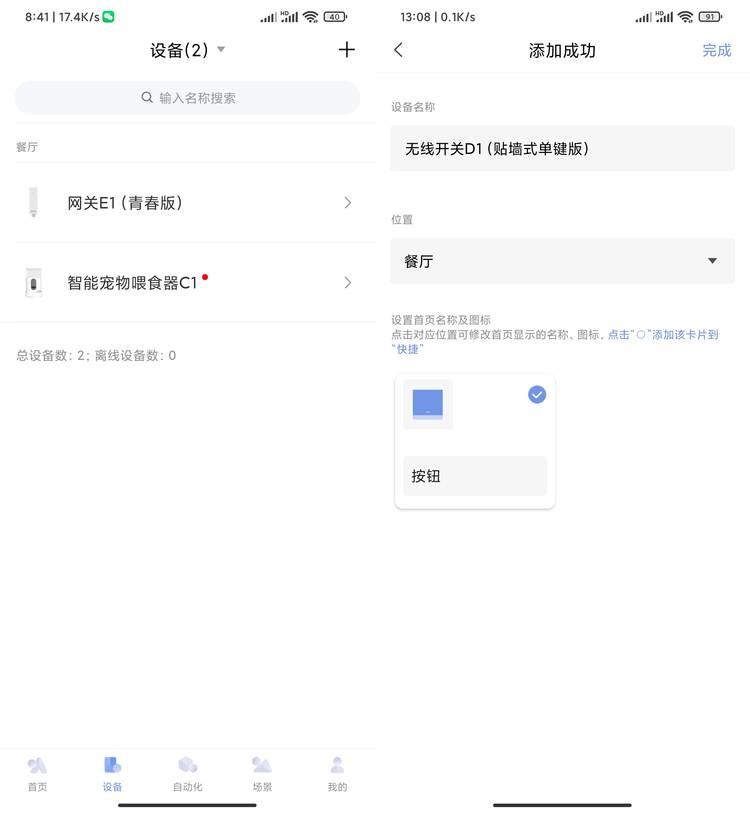Switch to the 首页 tab

pyautogui.click(x=37, y=774)
